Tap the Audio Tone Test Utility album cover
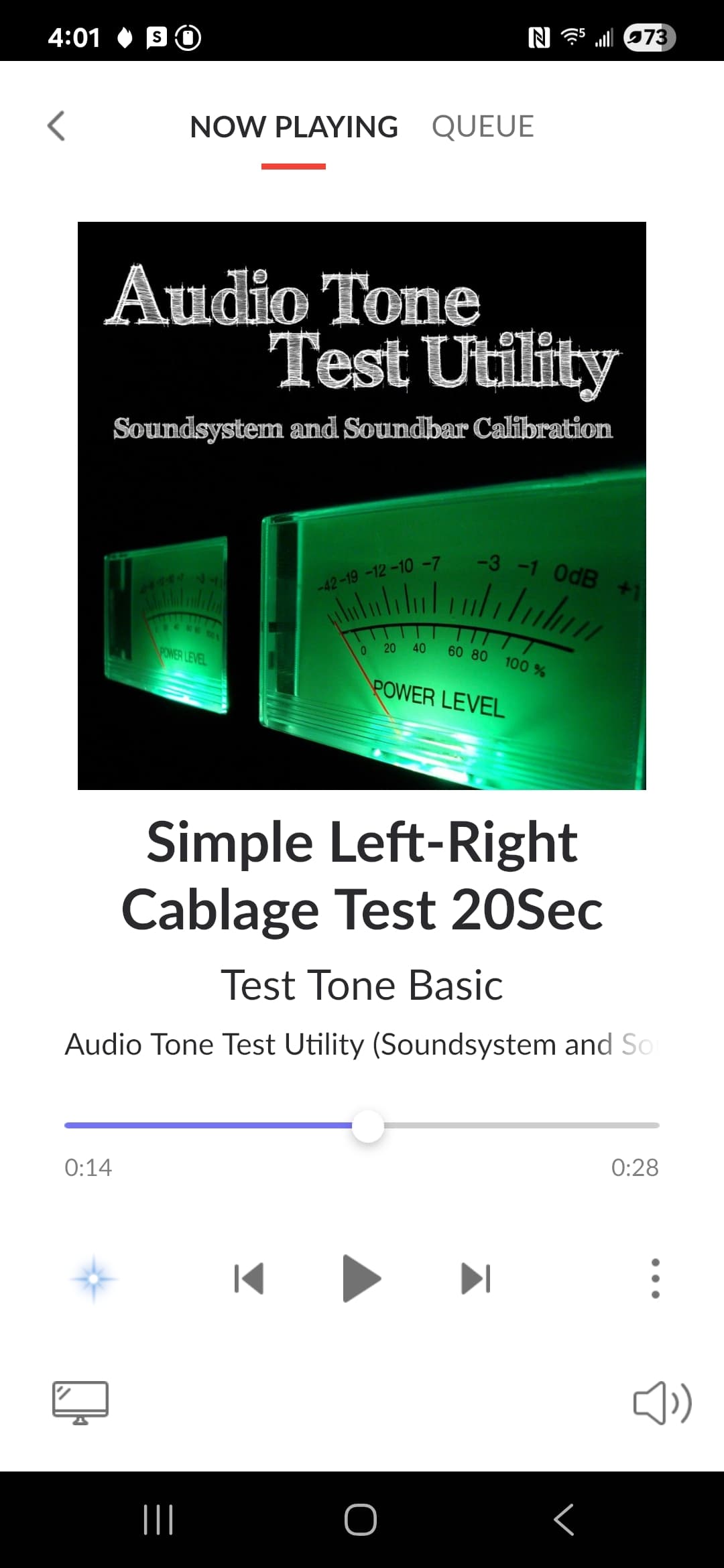 362,506
